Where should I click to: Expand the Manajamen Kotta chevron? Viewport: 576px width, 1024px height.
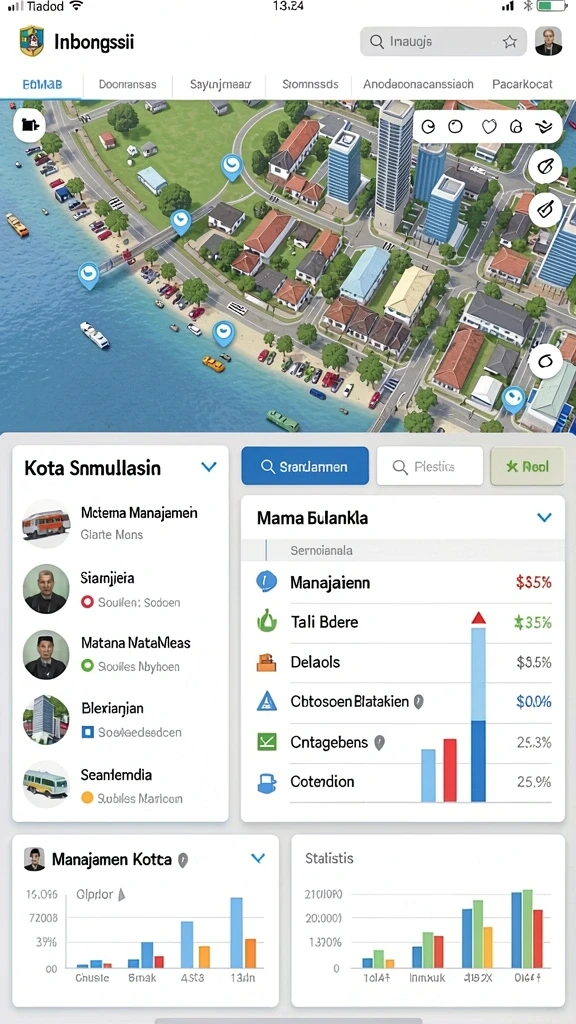(258, 859)
